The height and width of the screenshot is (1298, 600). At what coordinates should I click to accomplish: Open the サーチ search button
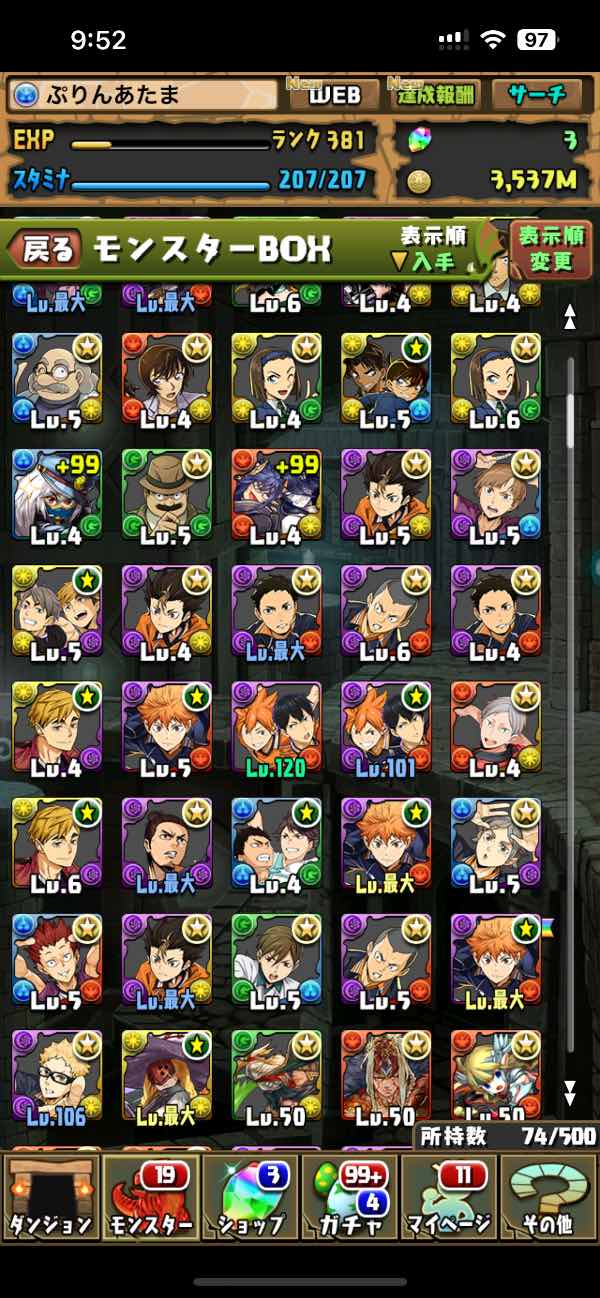tap(537, 95)
